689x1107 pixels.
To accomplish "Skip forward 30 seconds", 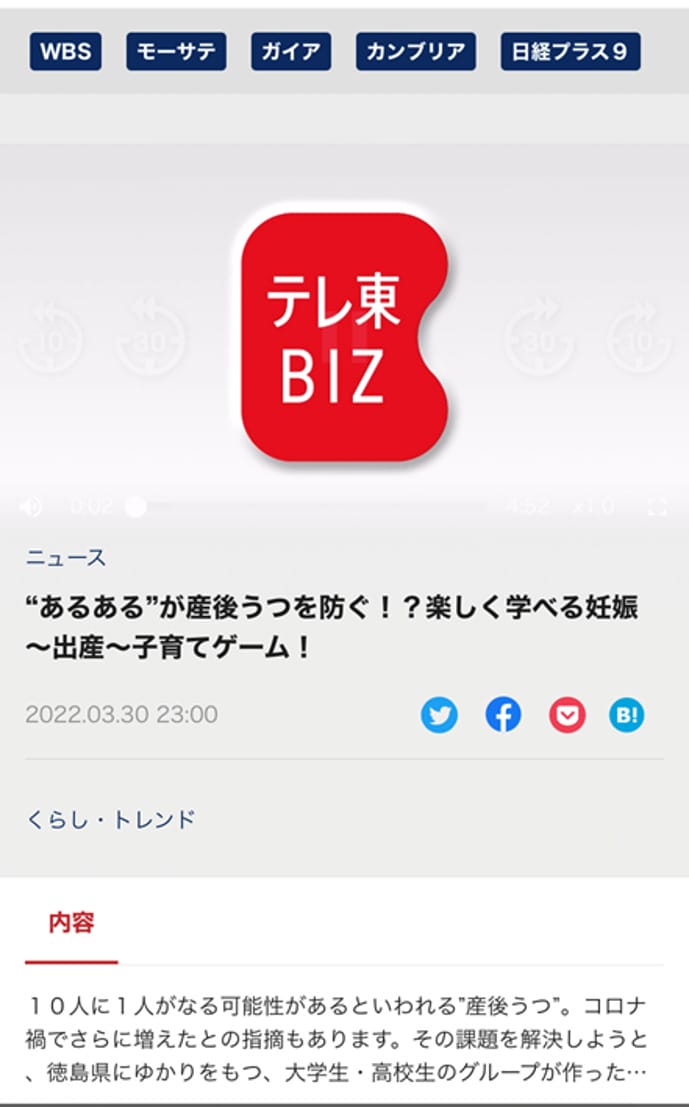I will 540,339.
